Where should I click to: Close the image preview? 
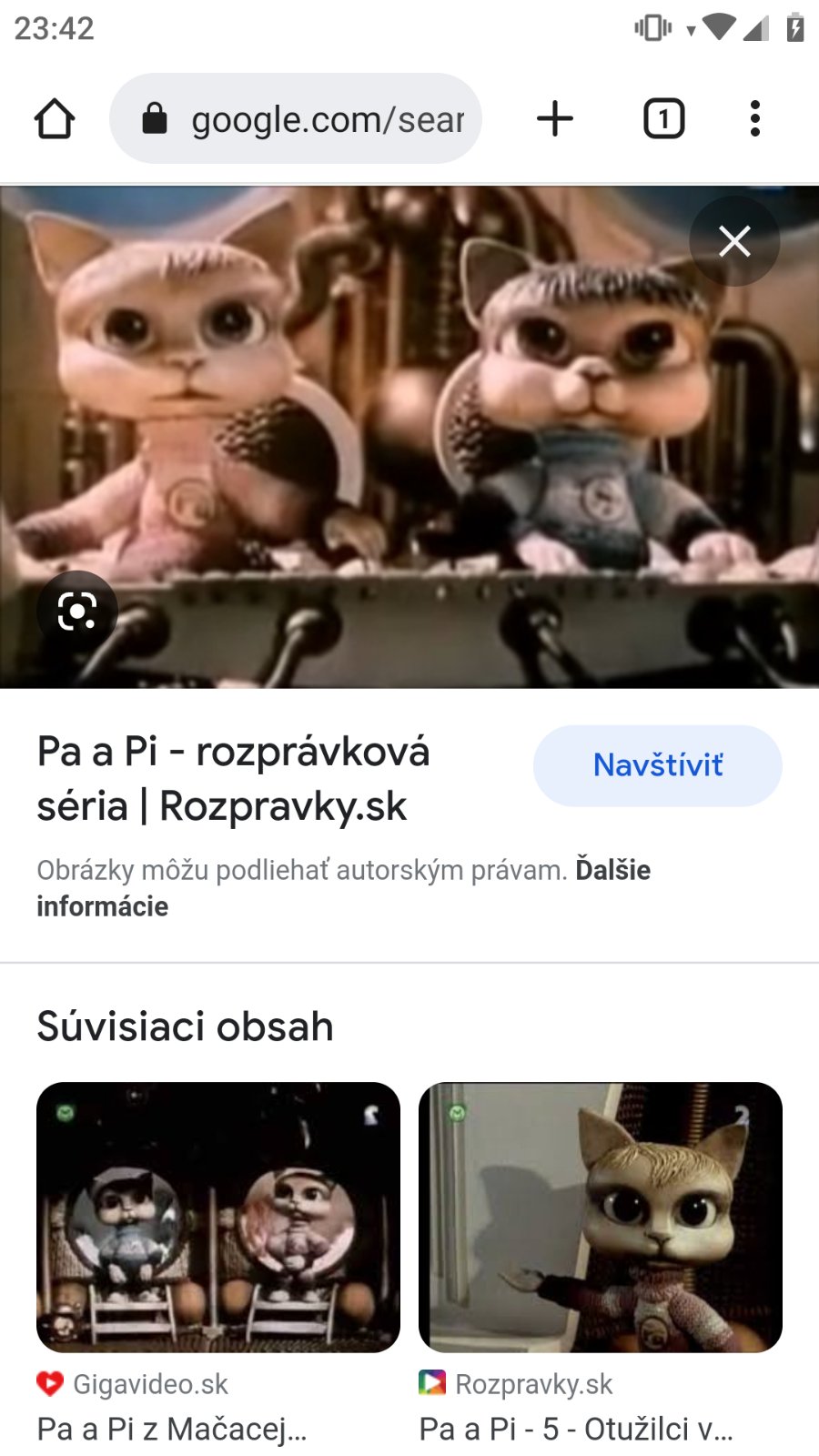pyautogui.click(x=734, y=241)
